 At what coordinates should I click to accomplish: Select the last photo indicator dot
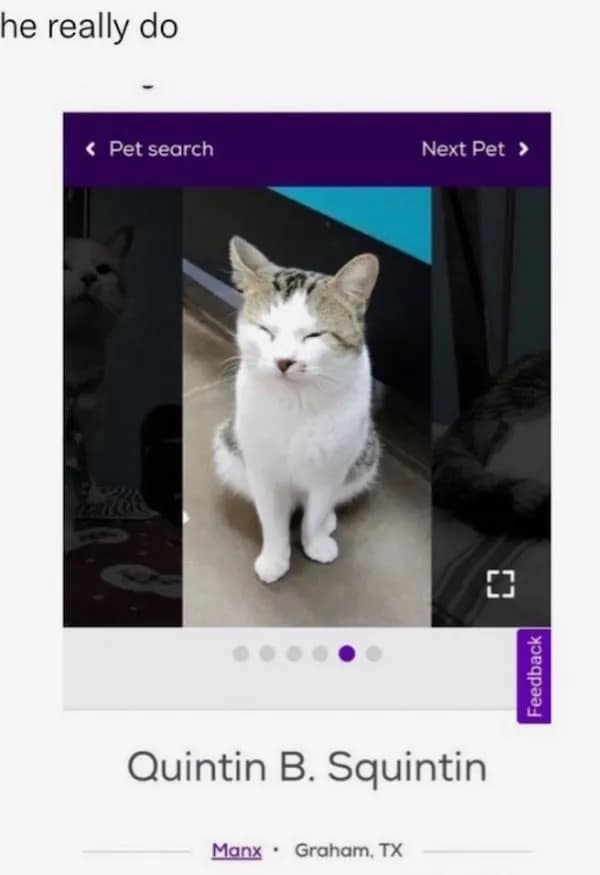coord(374,654)
